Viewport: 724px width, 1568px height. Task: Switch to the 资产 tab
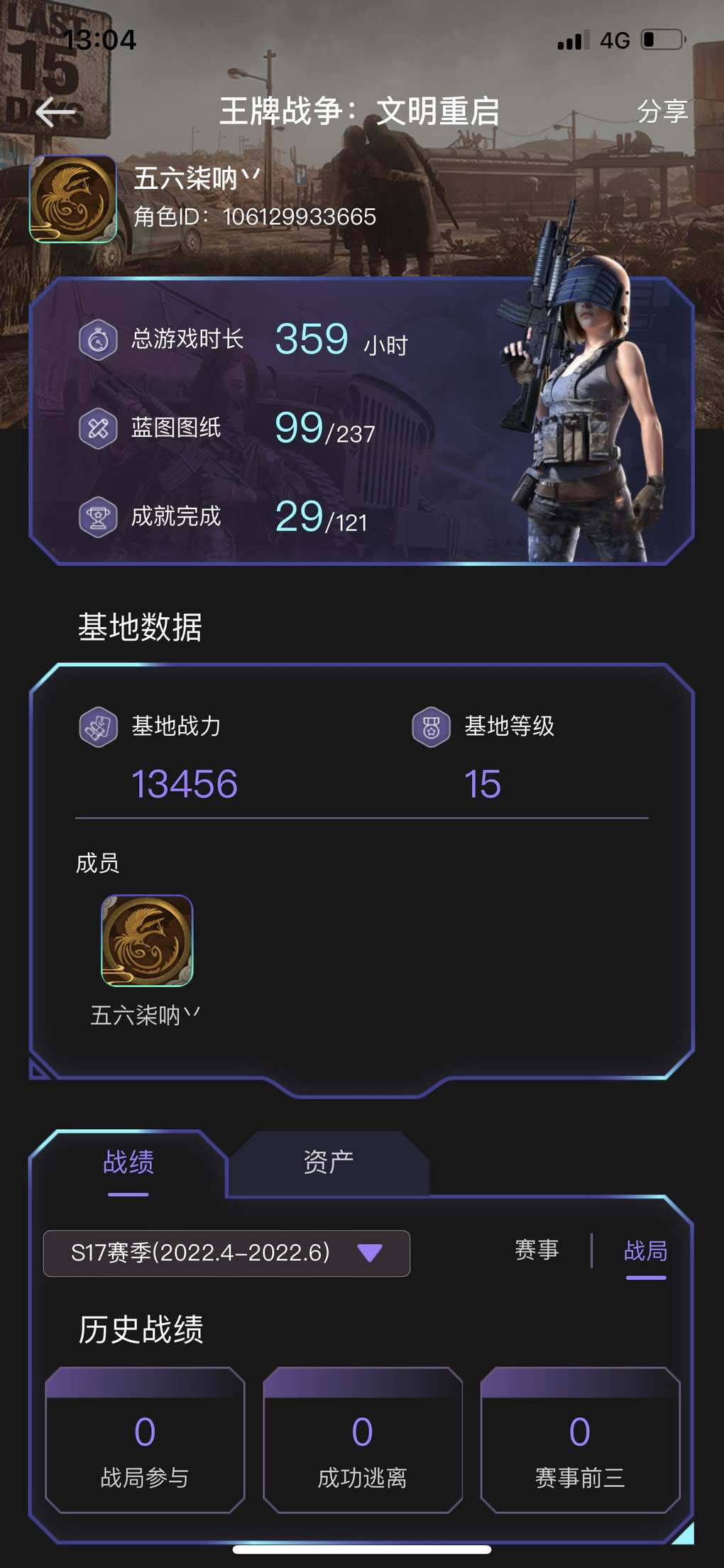(x=328, y=1163)
